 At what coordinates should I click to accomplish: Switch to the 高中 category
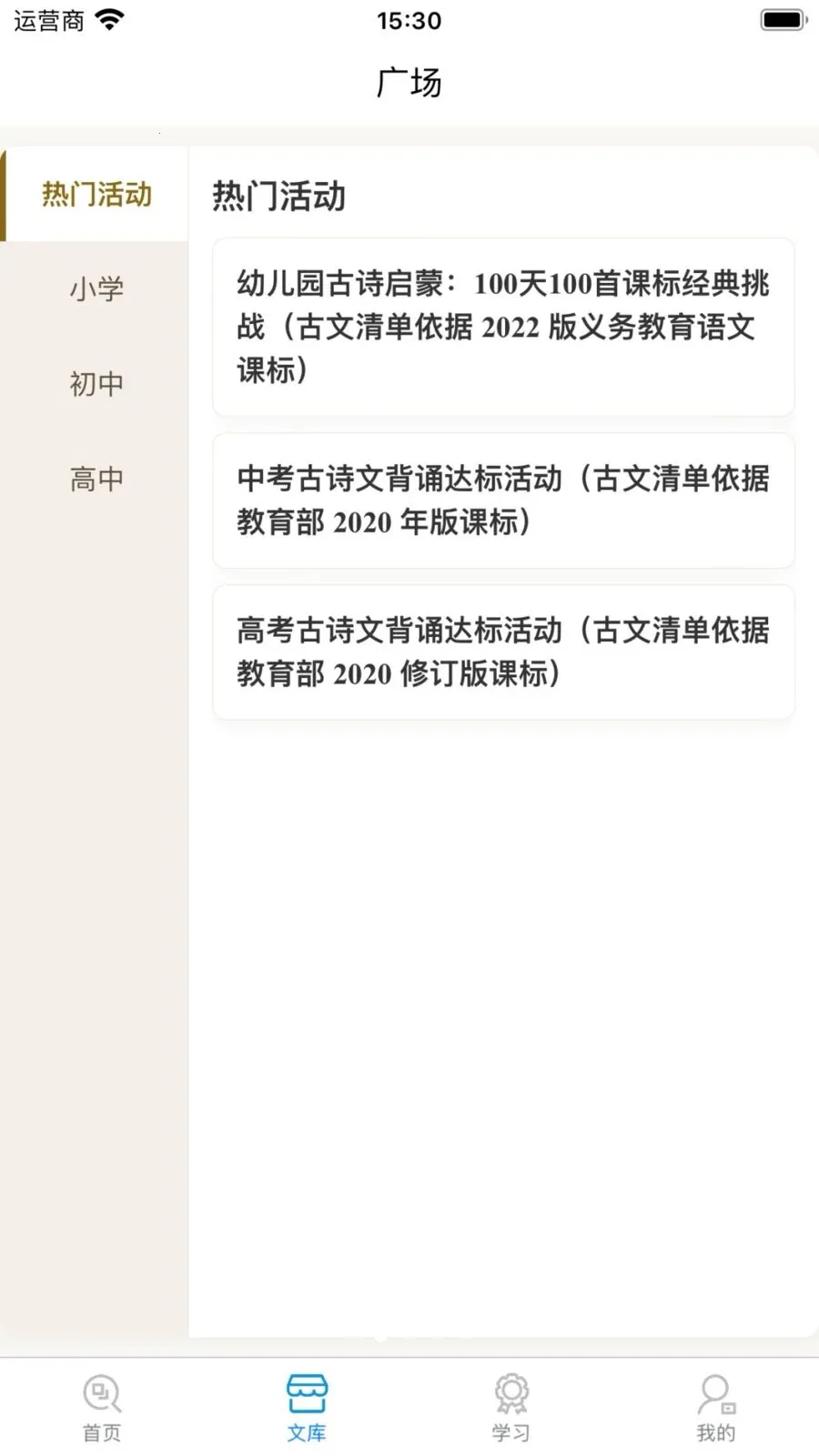[96, 479]
